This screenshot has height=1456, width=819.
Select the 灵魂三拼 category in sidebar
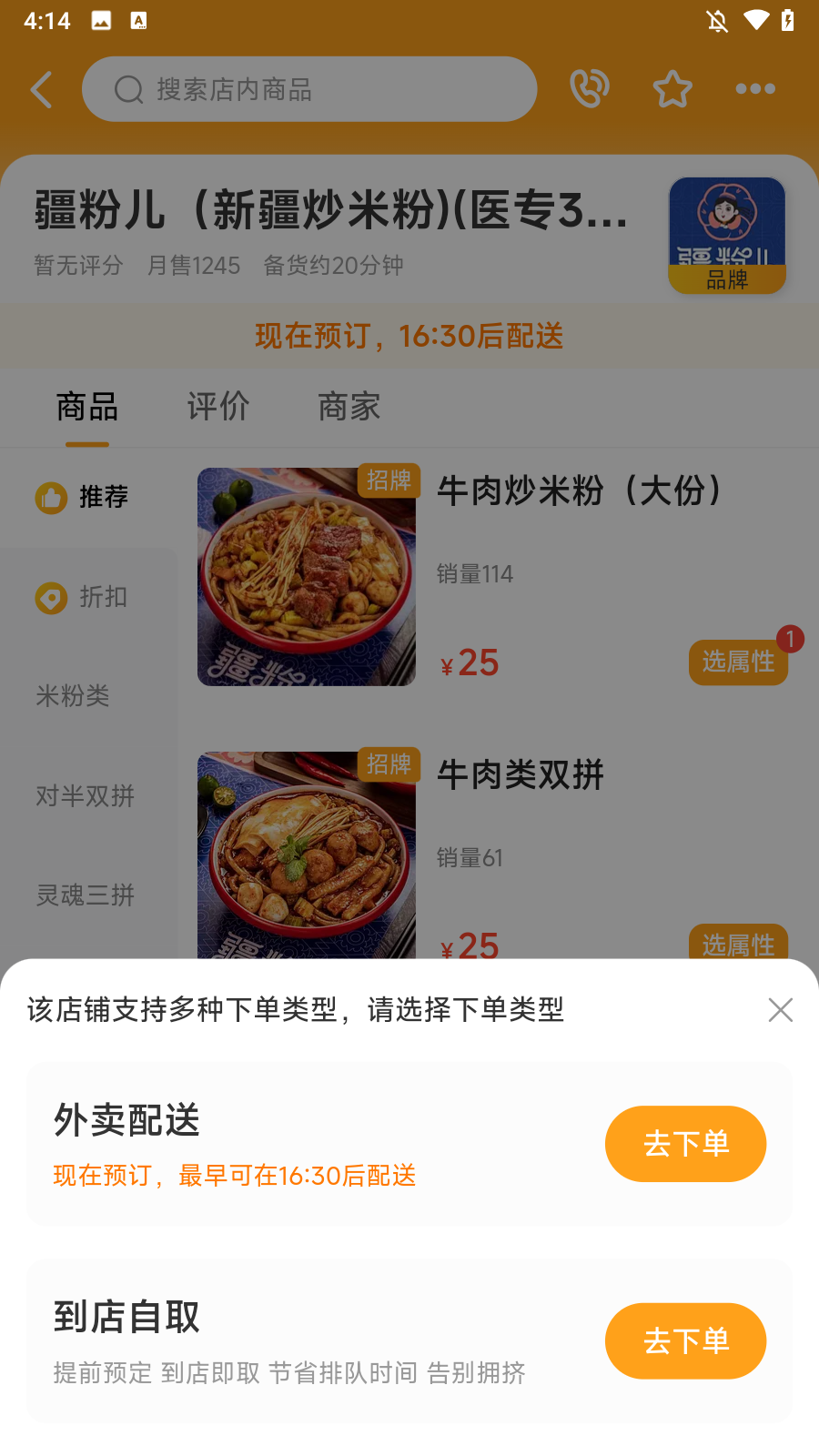tap(86, 896)
